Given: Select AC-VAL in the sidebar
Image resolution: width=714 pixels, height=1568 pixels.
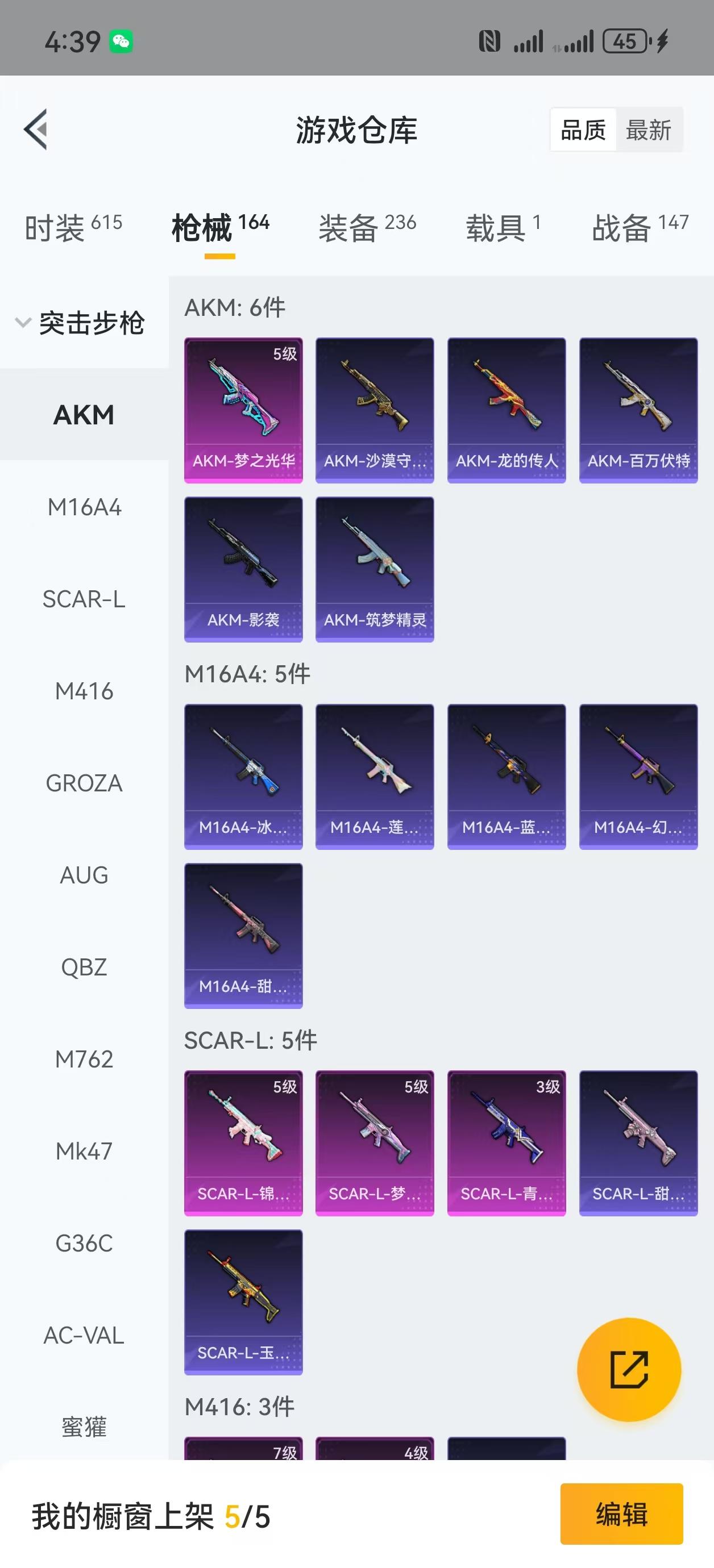Looking at the screenshot, I should click(84, 1336).
